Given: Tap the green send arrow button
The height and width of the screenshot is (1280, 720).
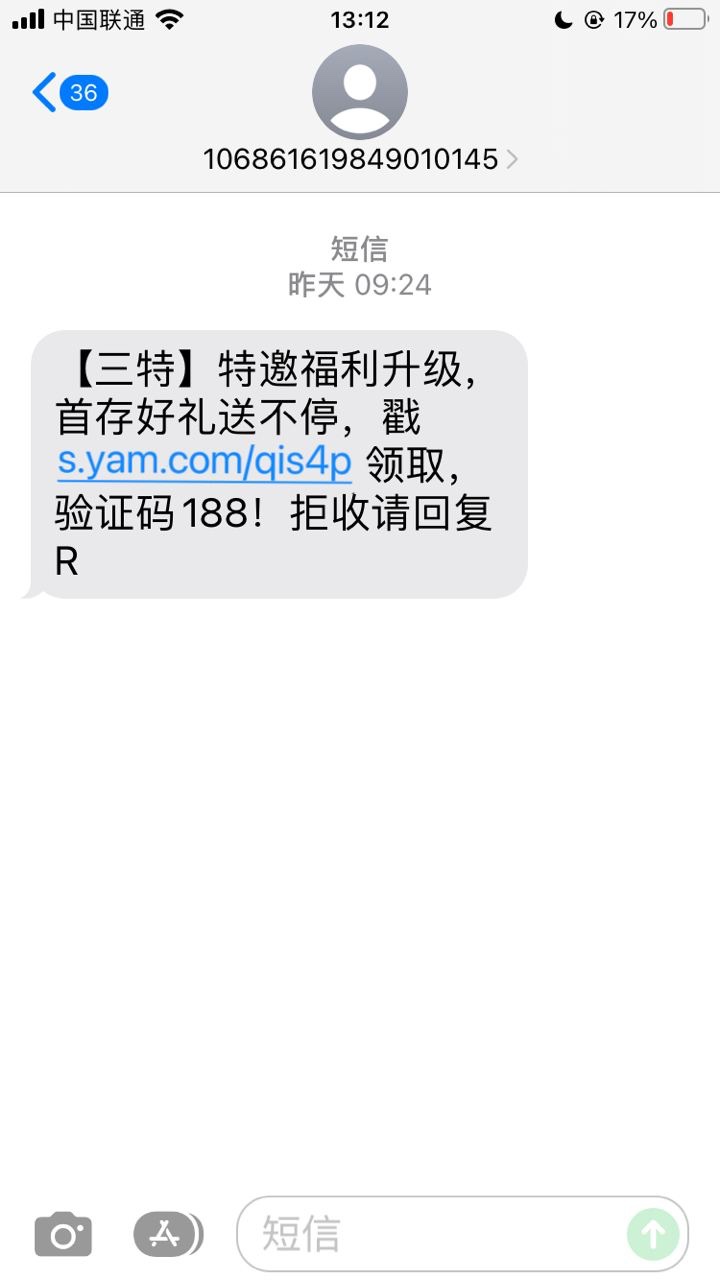Looking at the screenshot, I should coord(652,1234).
